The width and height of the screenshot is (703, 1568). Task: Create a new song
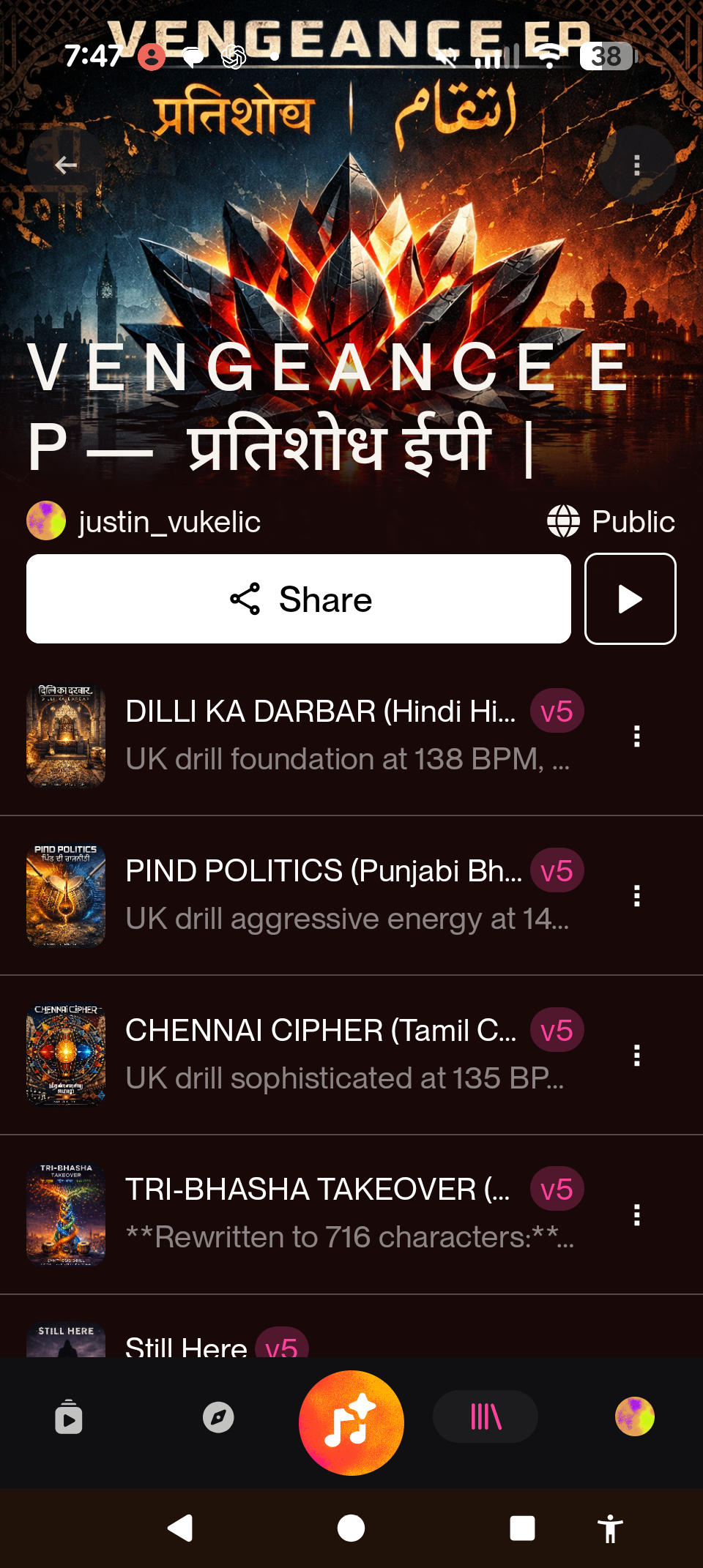[x=351, y=1422]
